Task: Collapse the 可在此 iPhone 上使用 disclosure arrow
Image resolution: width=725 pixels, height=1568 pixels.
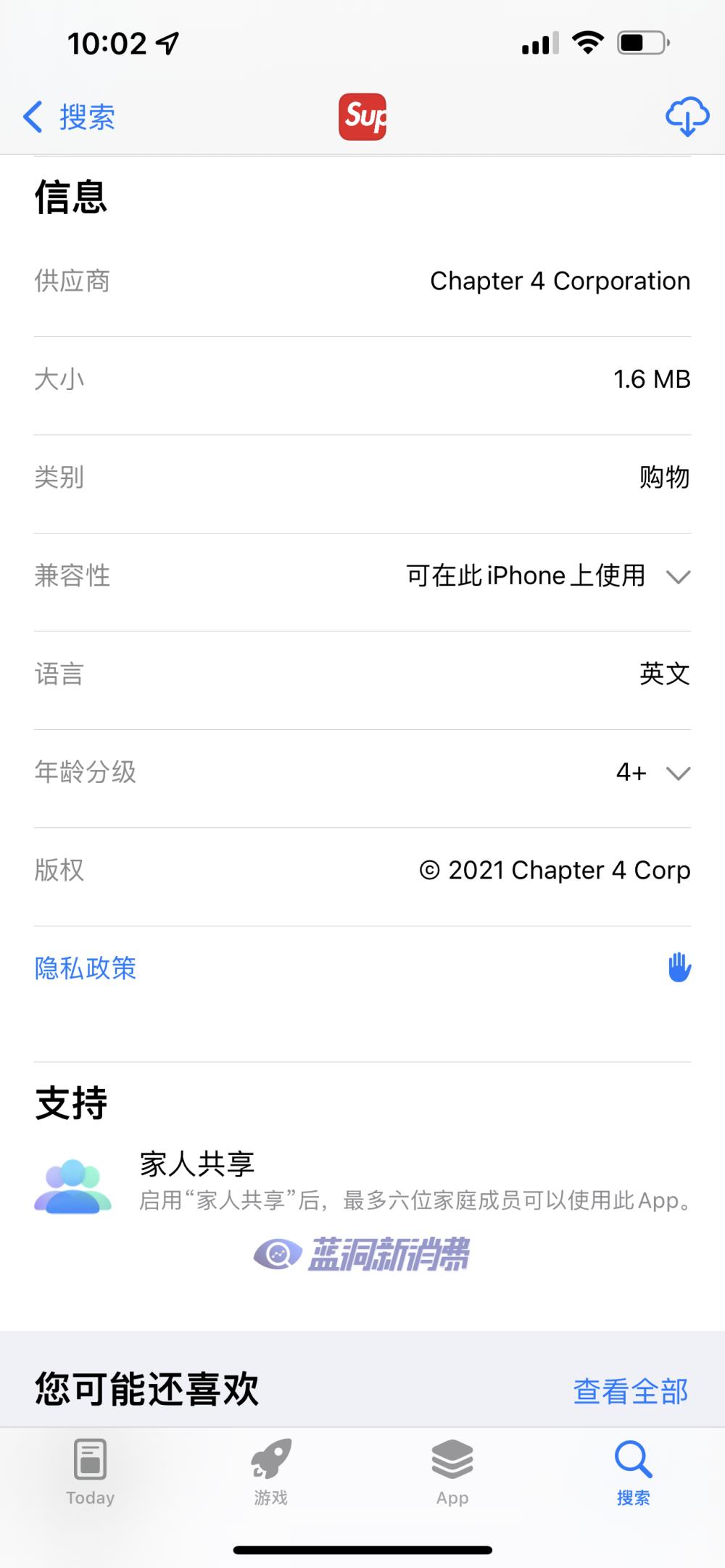Action: click(679, 577)
